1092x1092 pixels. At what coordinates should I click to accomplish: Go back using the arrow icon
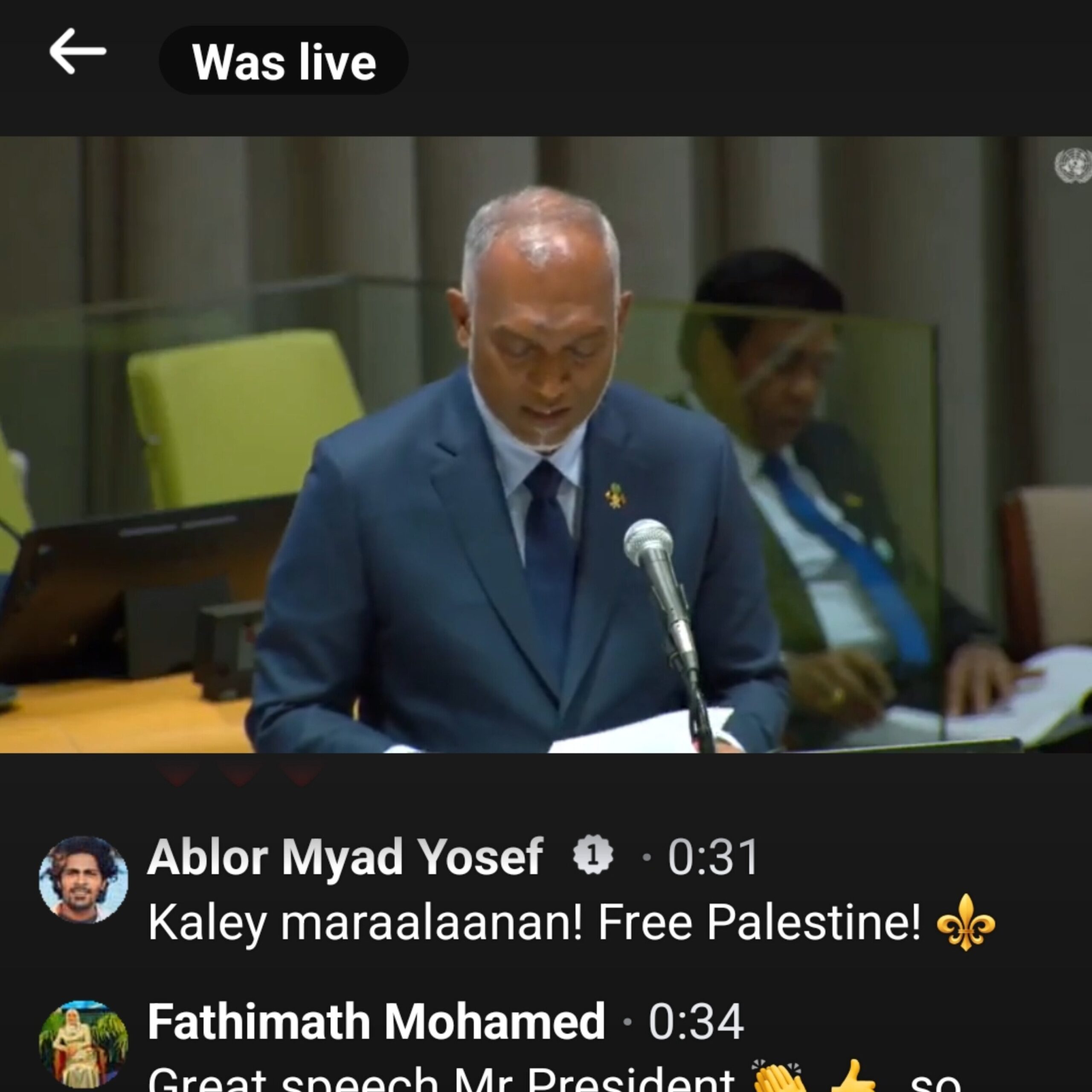click(78, 52)
